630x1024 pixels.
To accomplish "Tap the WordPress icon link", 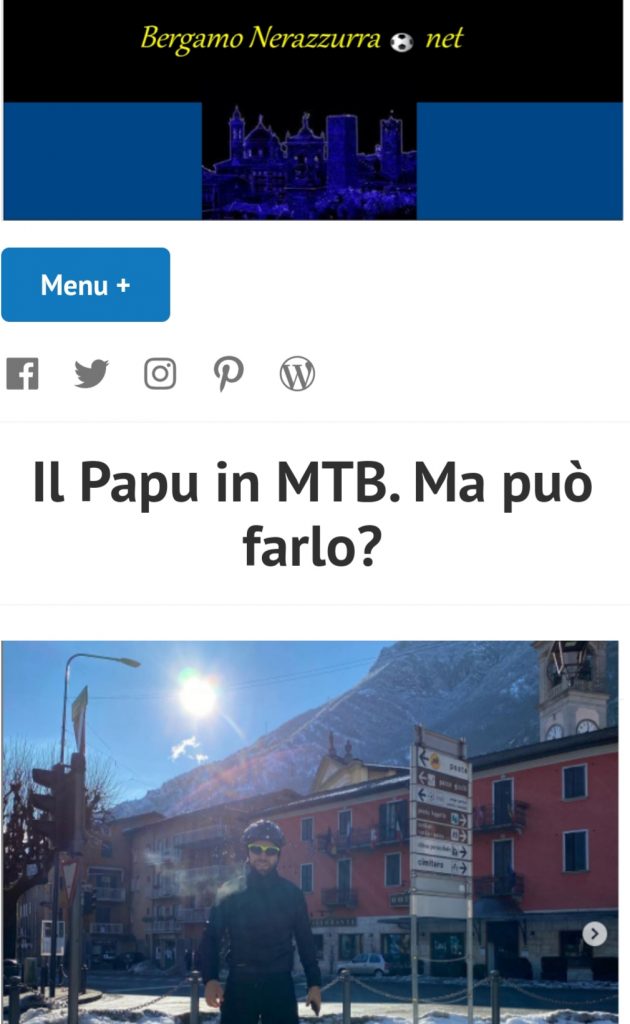I will tap(297, 374).
